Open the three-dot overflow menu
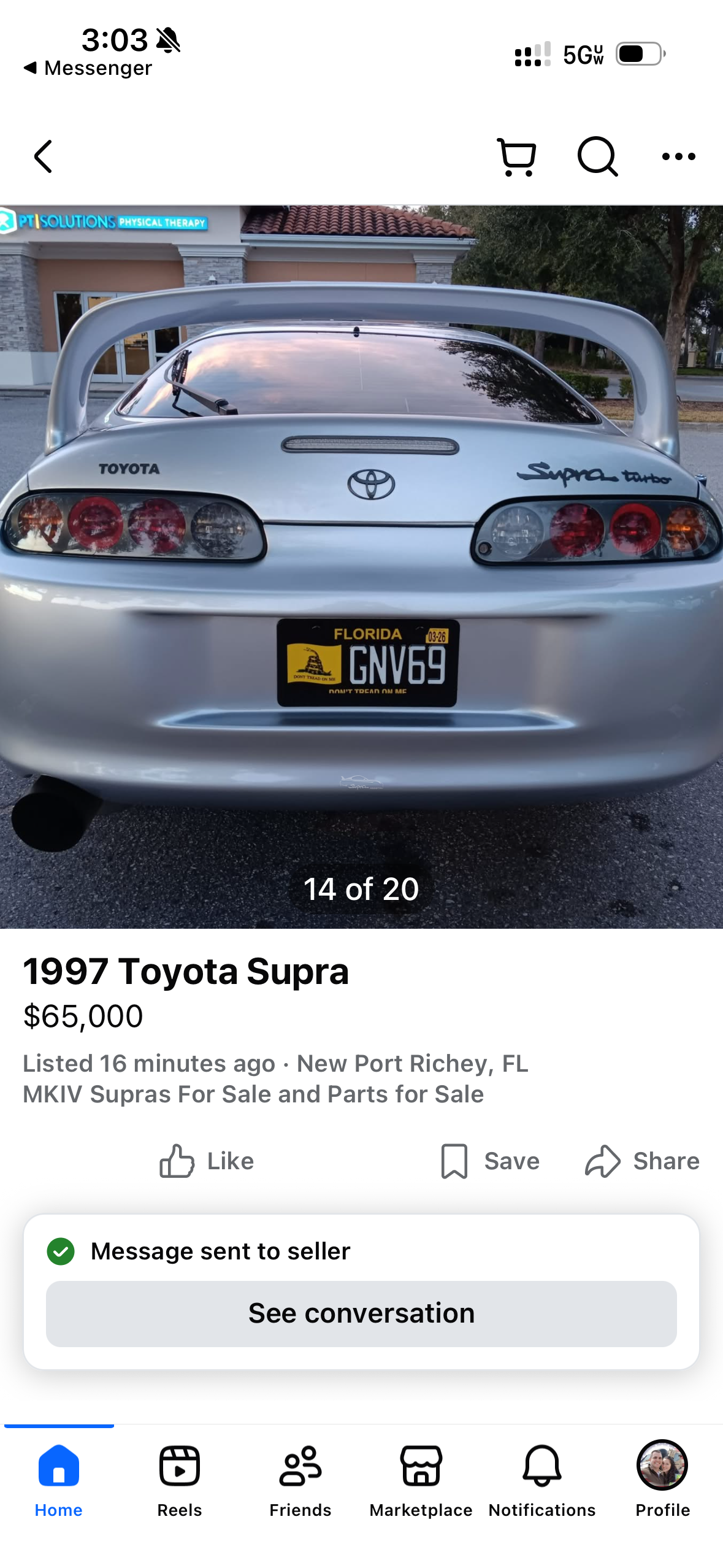 pyautogui.click(x=678, y=157)
